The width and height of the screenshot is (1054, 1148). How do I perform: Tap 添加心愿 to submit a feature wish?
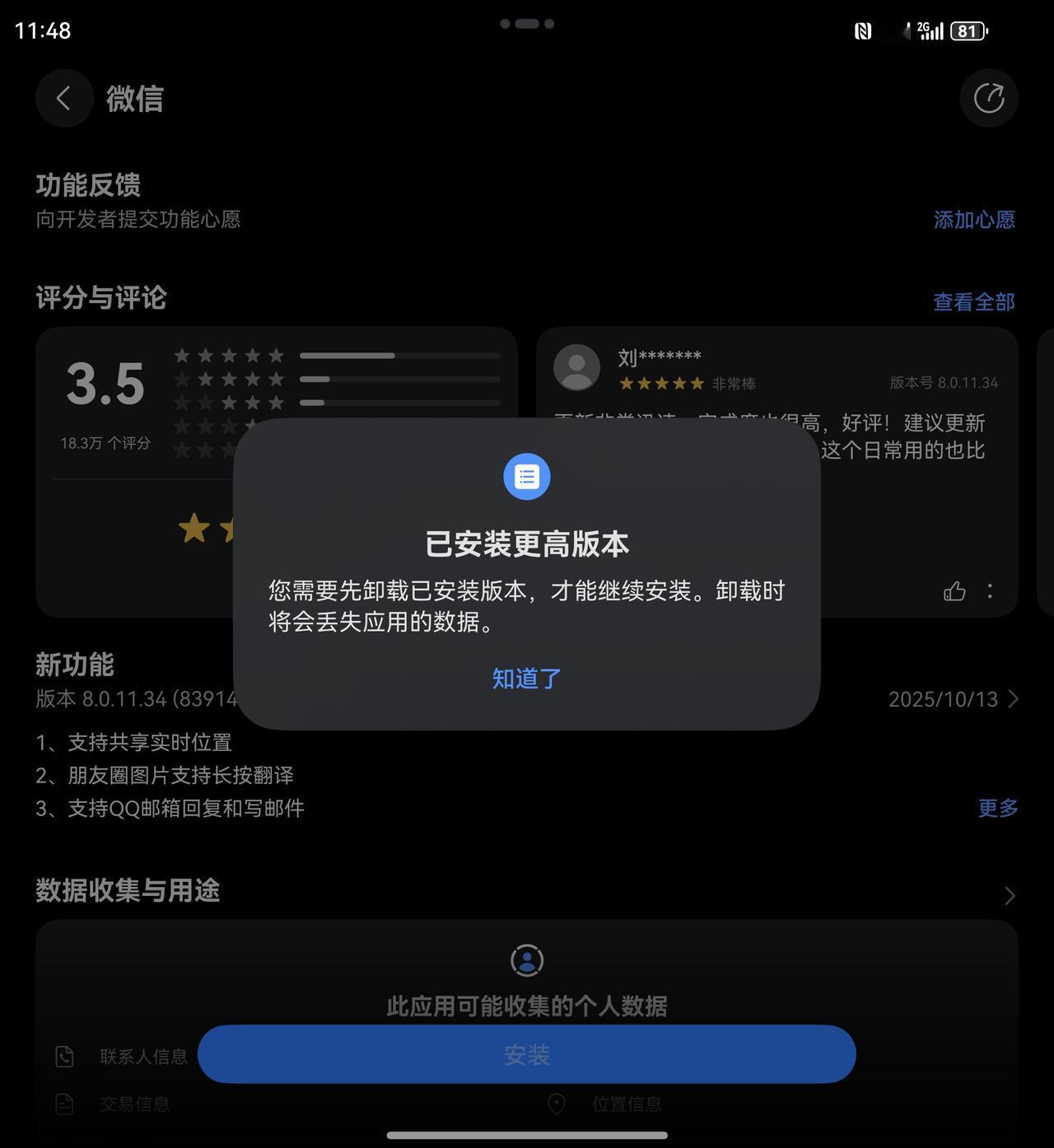point(973,220)
